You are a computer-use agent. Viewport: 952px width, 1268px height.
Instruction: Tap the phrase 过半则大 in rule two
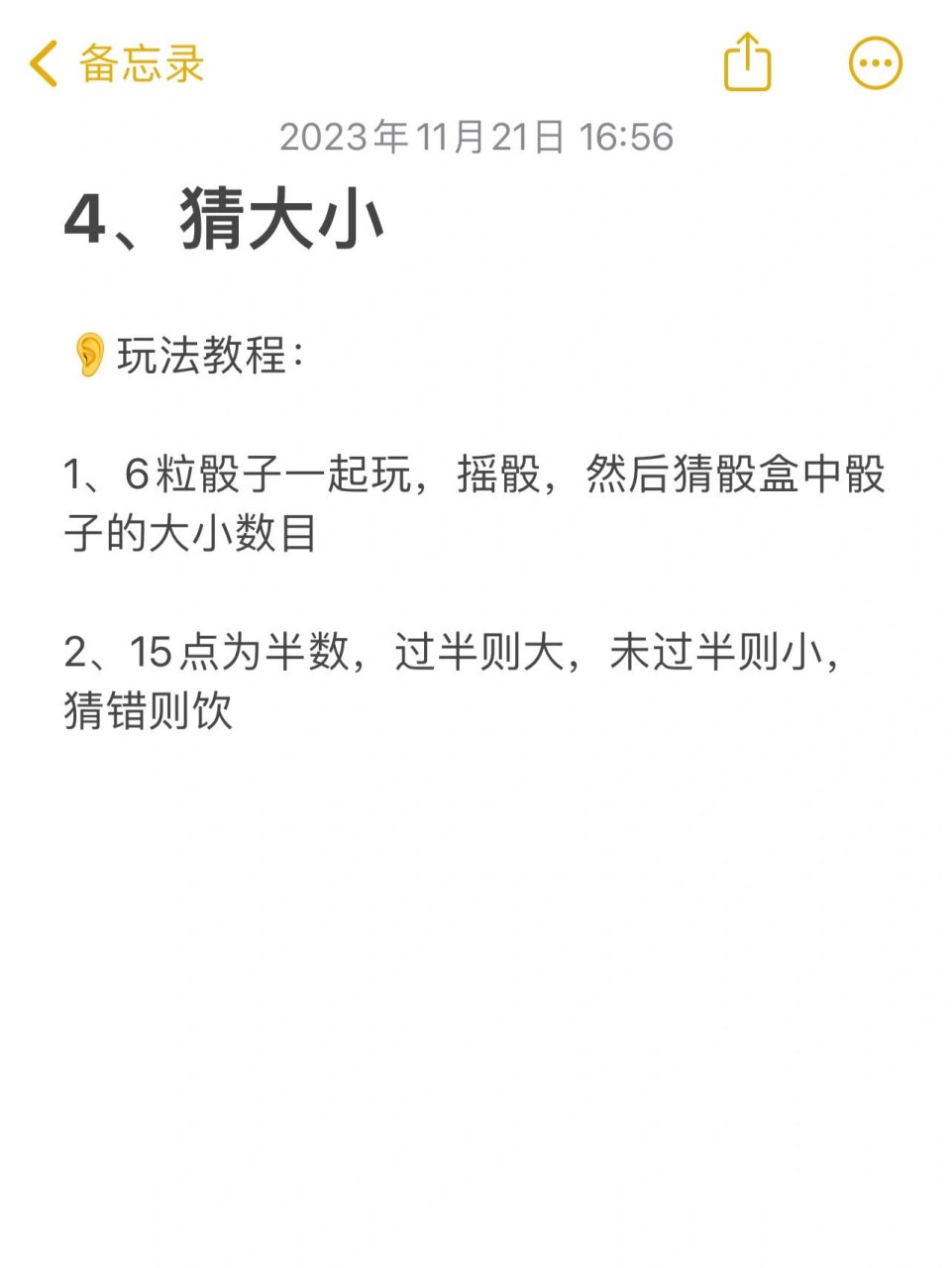point(466,651)
